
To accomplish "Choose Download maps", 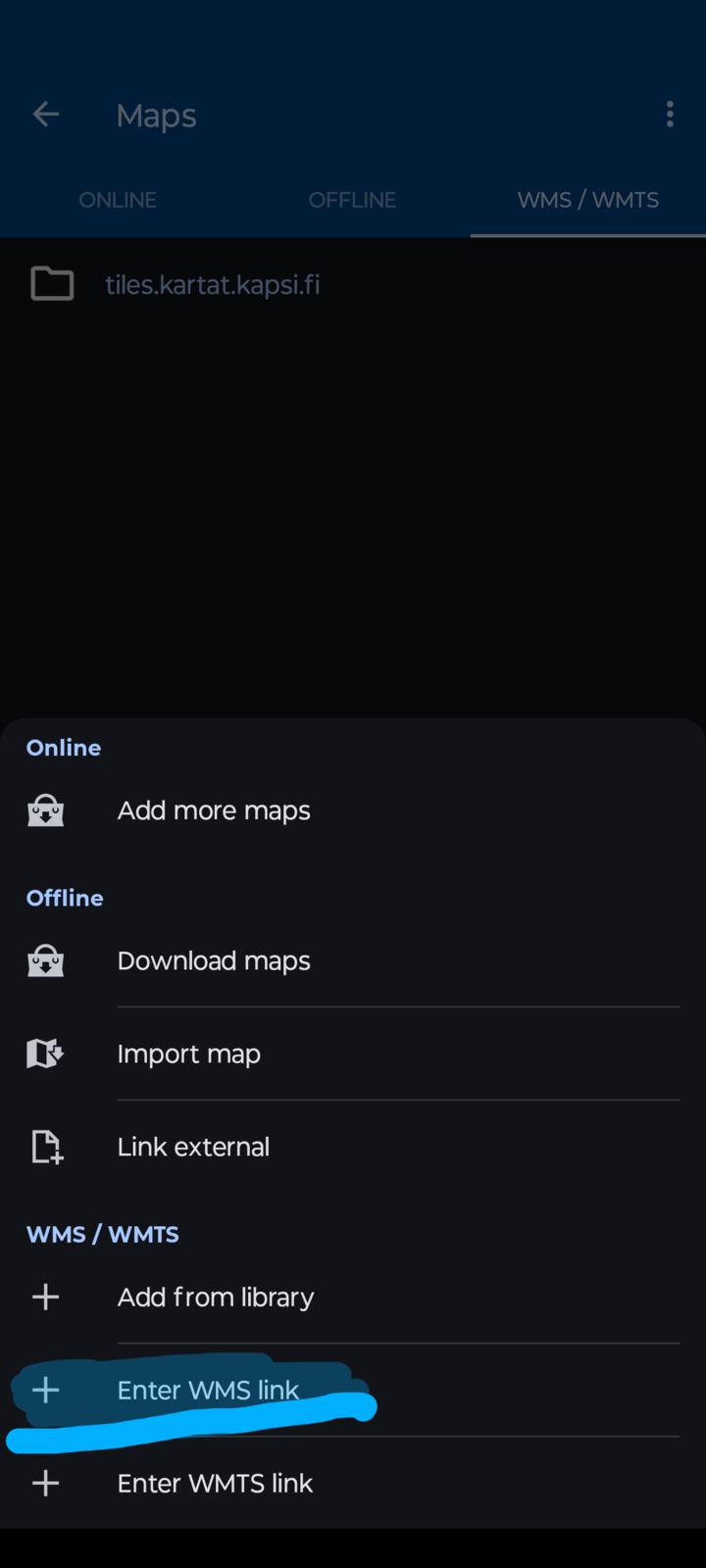I will tap(214, 960).
